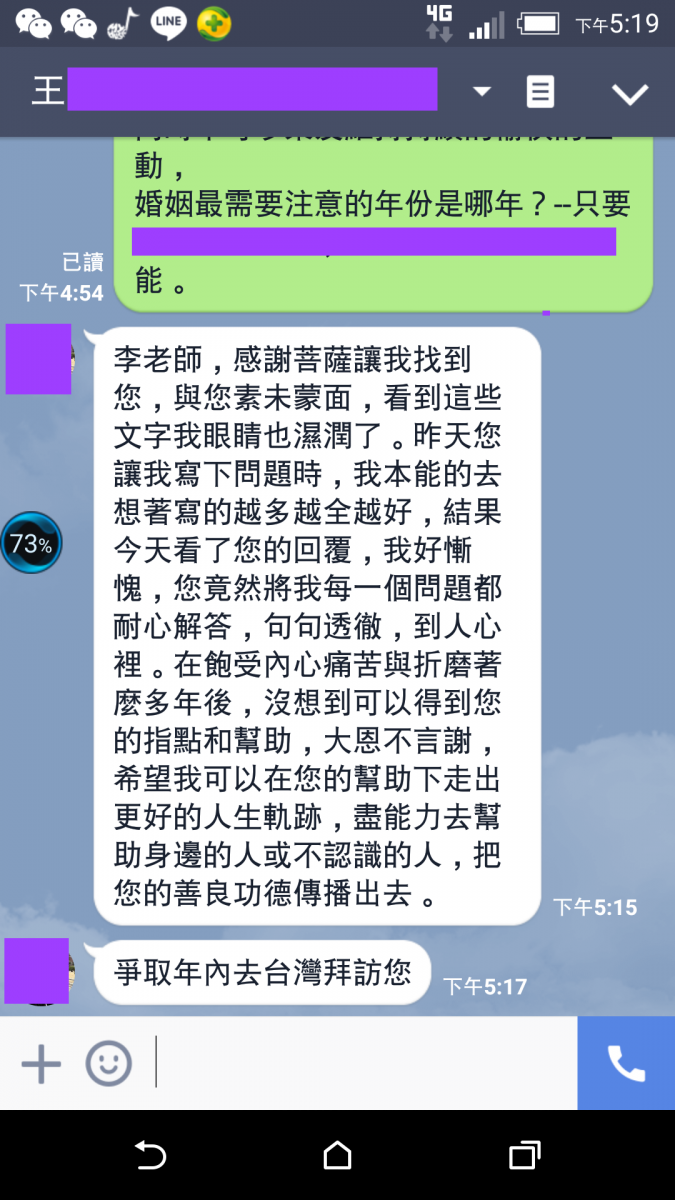This screenshot has width=675, height=1200.
Task: Tap the floating 73% bubble
Action: point(31,544)
